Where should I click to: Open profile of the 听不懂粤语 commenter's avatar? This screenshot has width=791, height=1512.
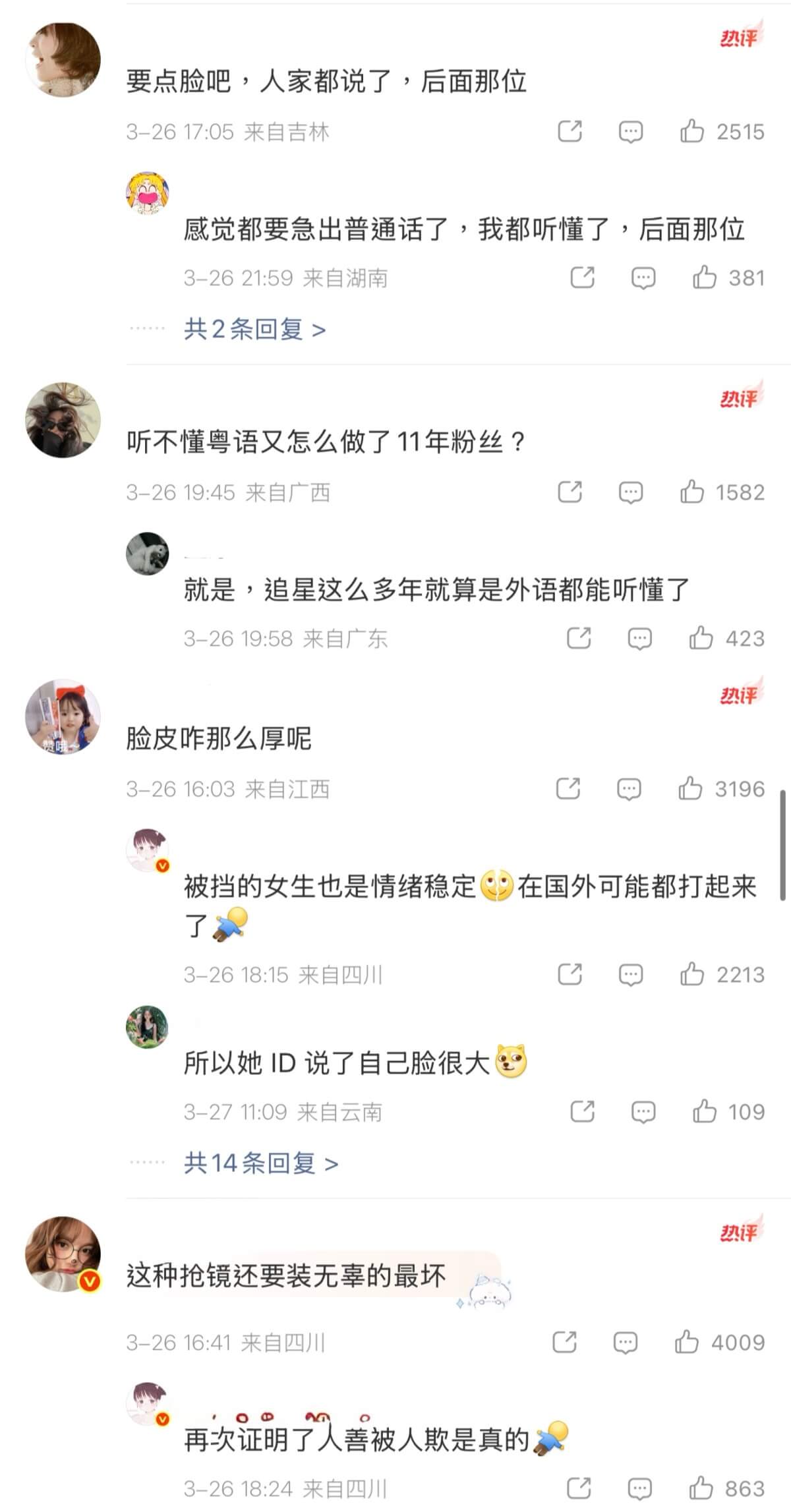pyautogui.click(x=63, y=420)
